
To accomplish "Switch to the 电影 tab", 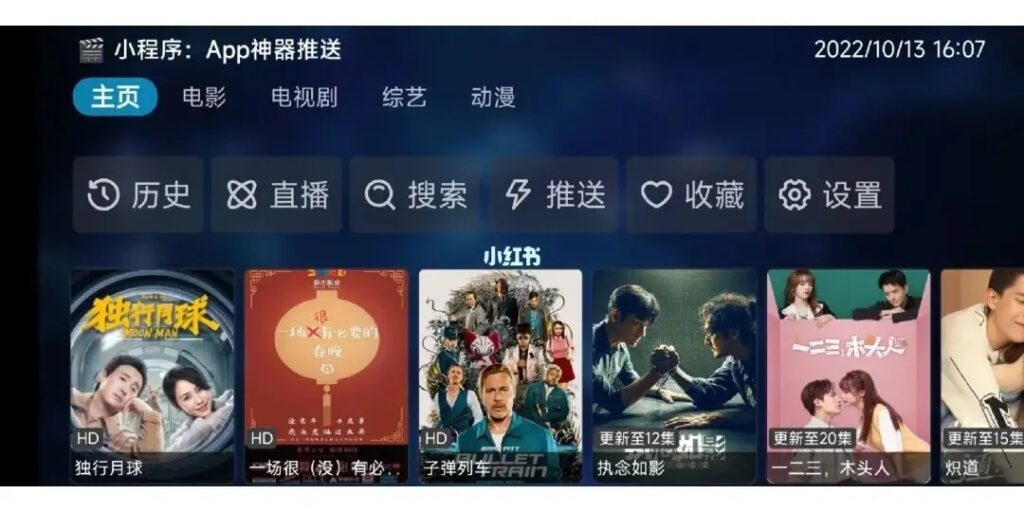I will pos(204,97).
